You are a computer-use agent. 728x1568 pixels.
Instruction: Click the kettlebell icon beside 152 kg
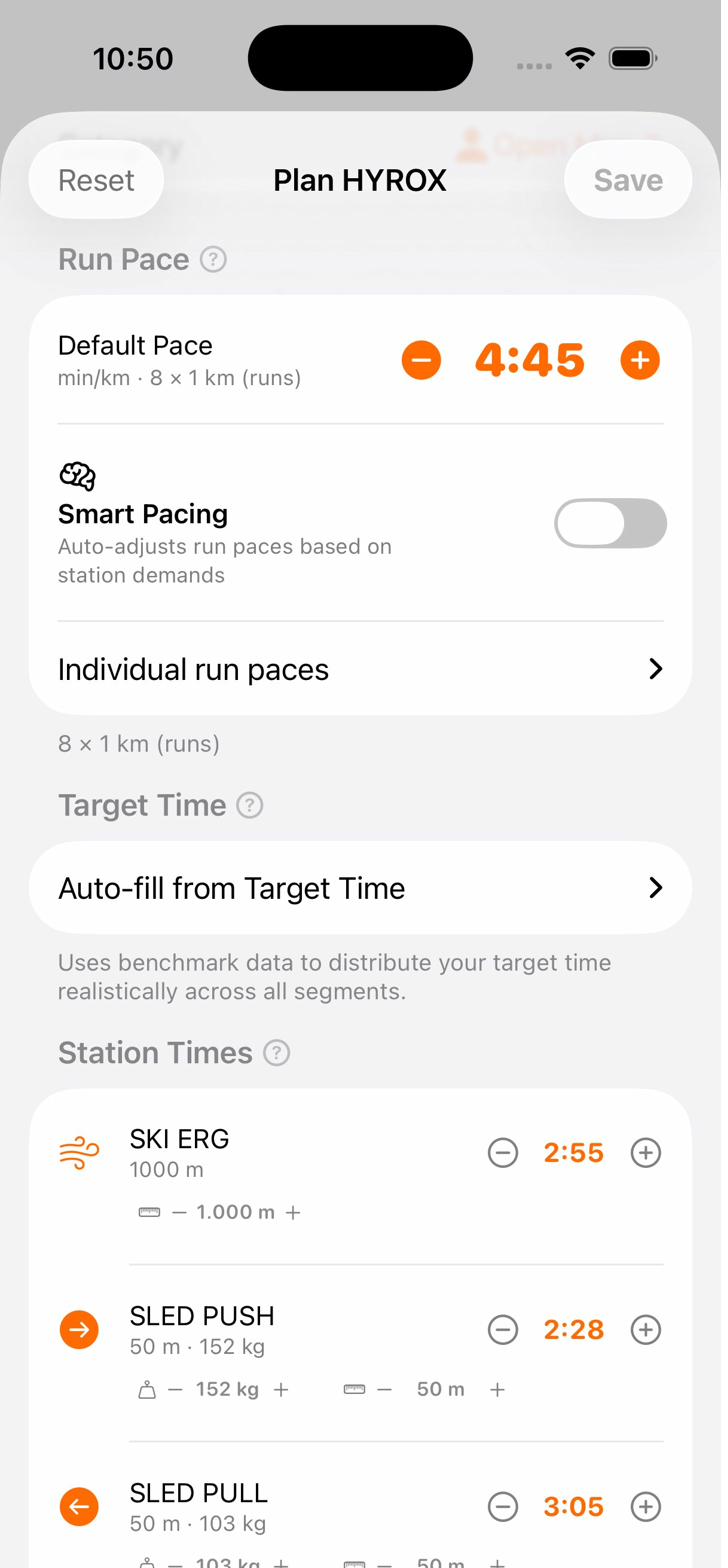(146, 1389)
